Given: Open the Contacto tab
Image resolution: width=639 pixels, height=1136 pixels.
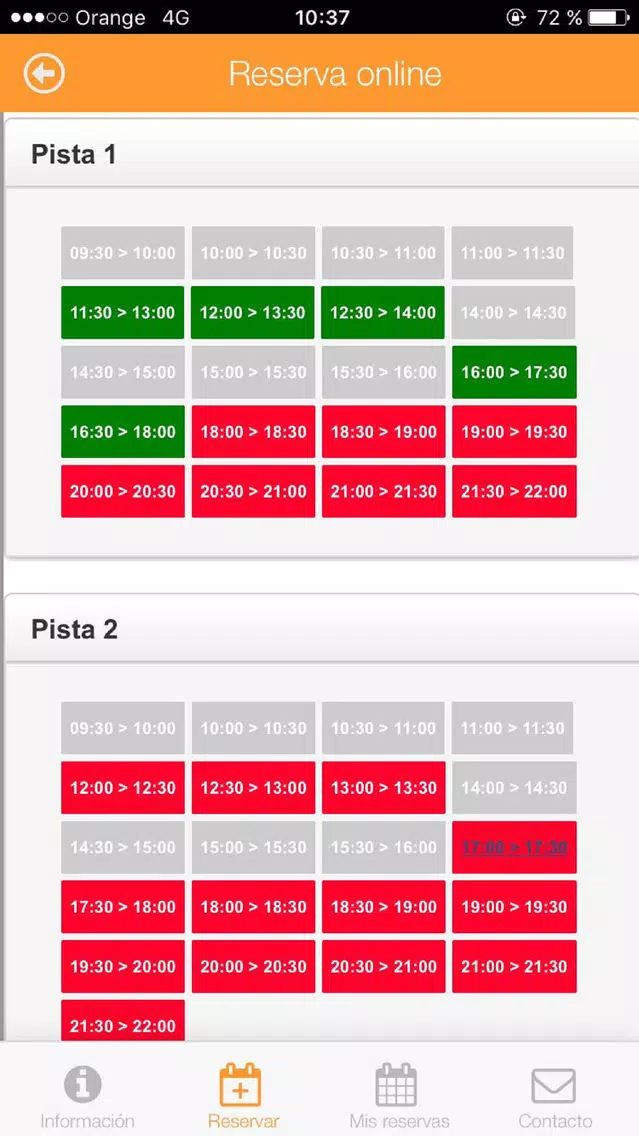Looking at the screenshot, I should click(x=554, y=1096).
